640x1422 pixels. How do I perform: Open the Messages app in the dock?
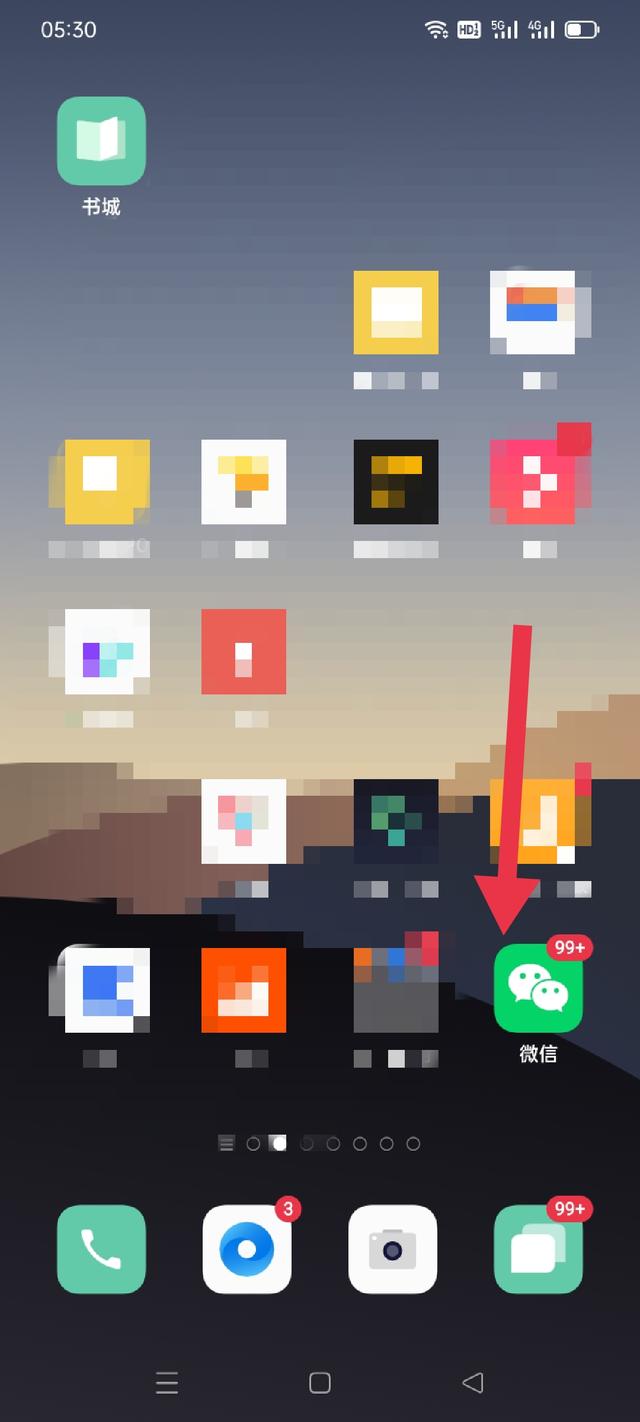pos(538,1249)
